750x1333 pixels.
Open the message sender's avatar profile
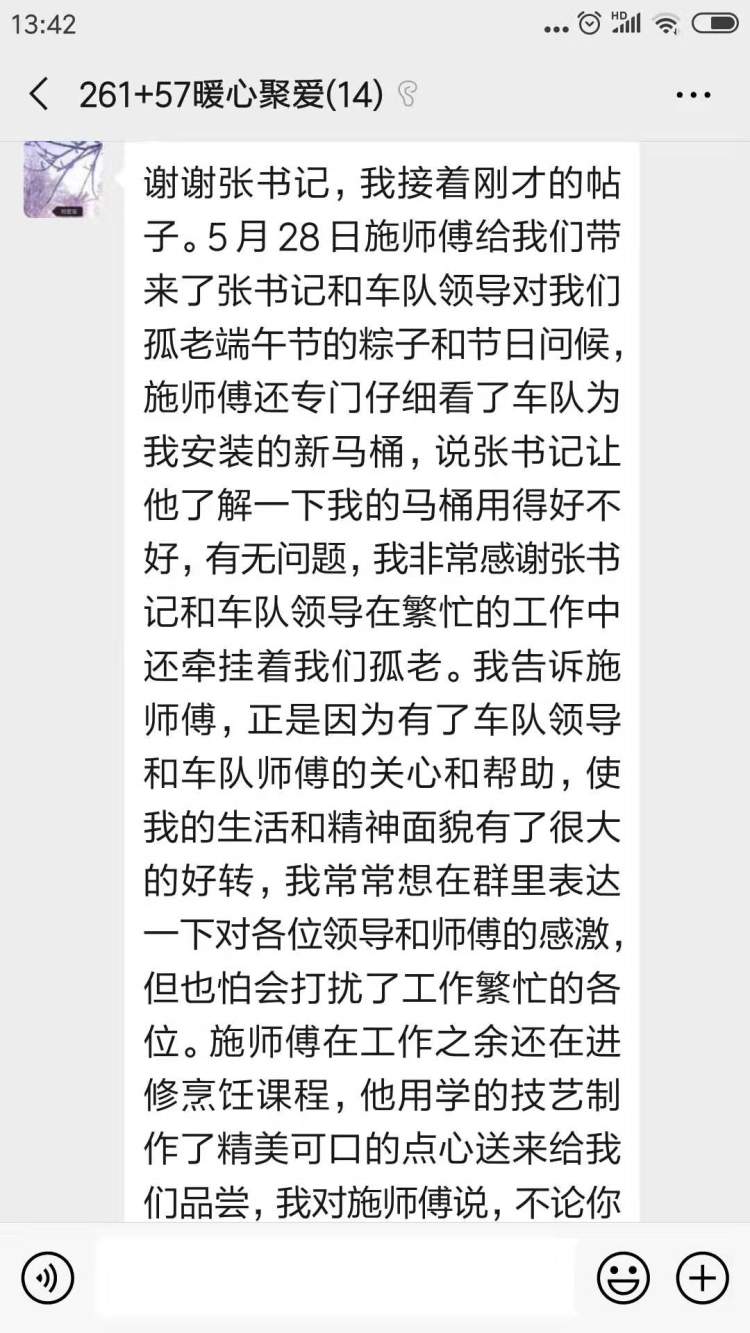pos(63,179)
